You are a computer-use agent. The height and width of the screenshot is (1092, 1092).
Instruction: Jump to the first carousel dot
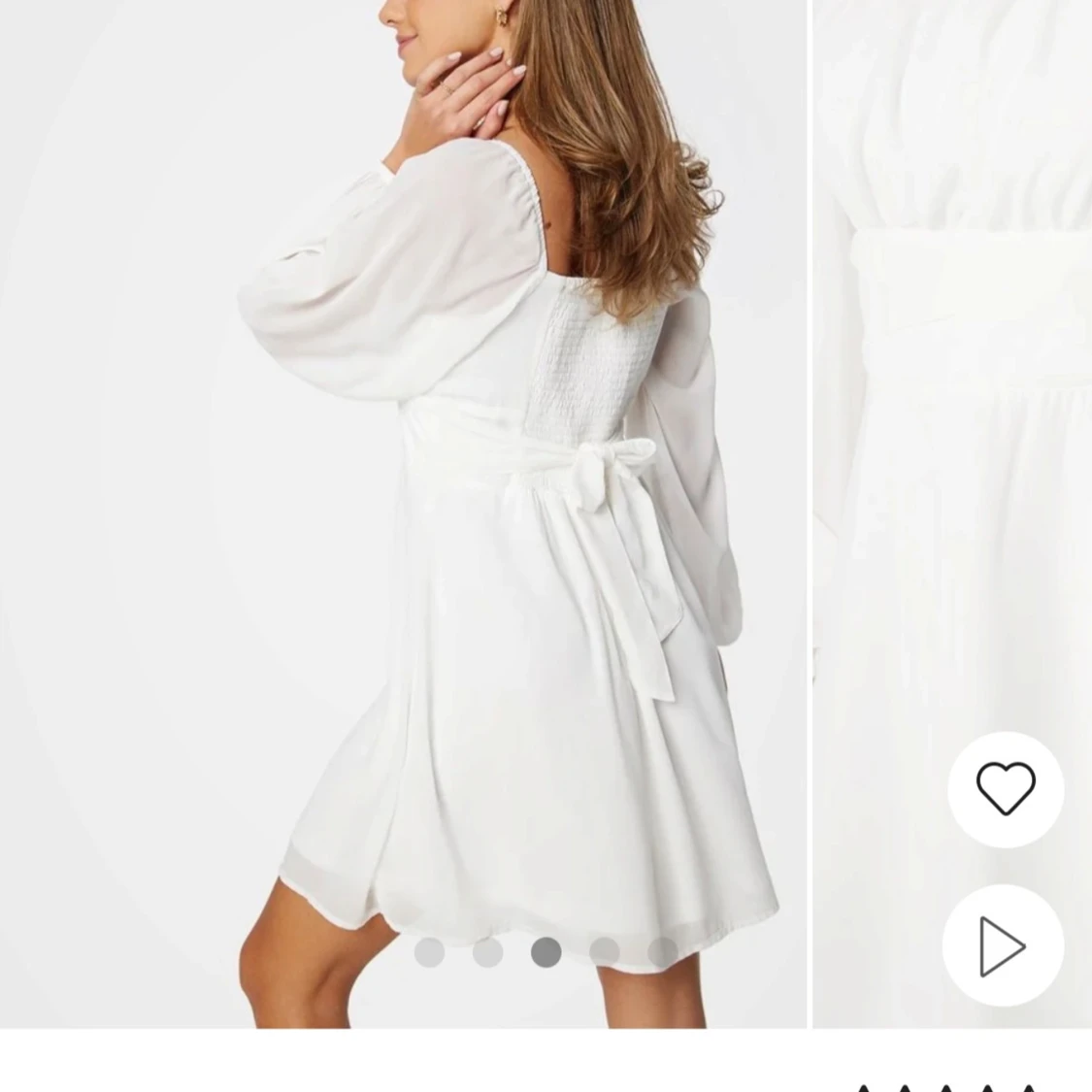tap(429, 952)
